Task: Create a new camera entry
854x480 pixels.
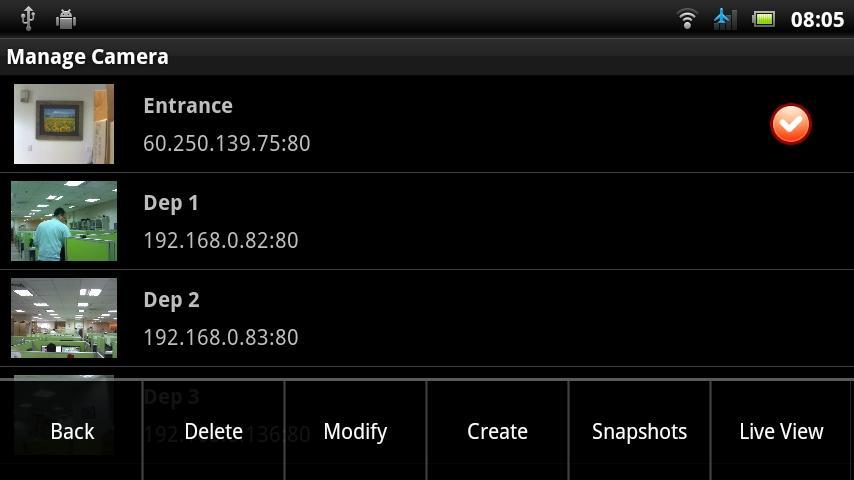Action: (x=497, y=431)
